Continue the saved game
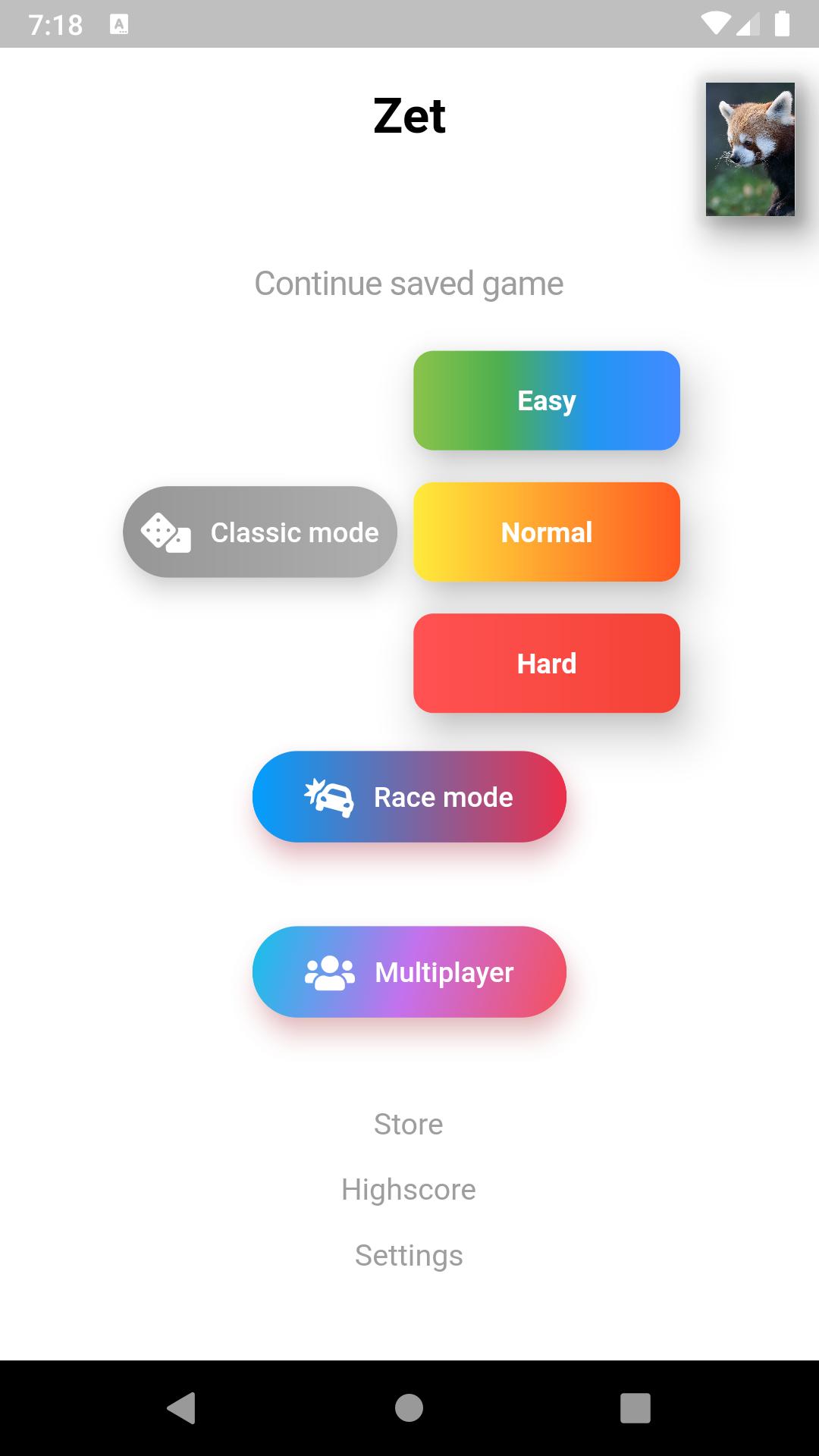 click(409, 284)
